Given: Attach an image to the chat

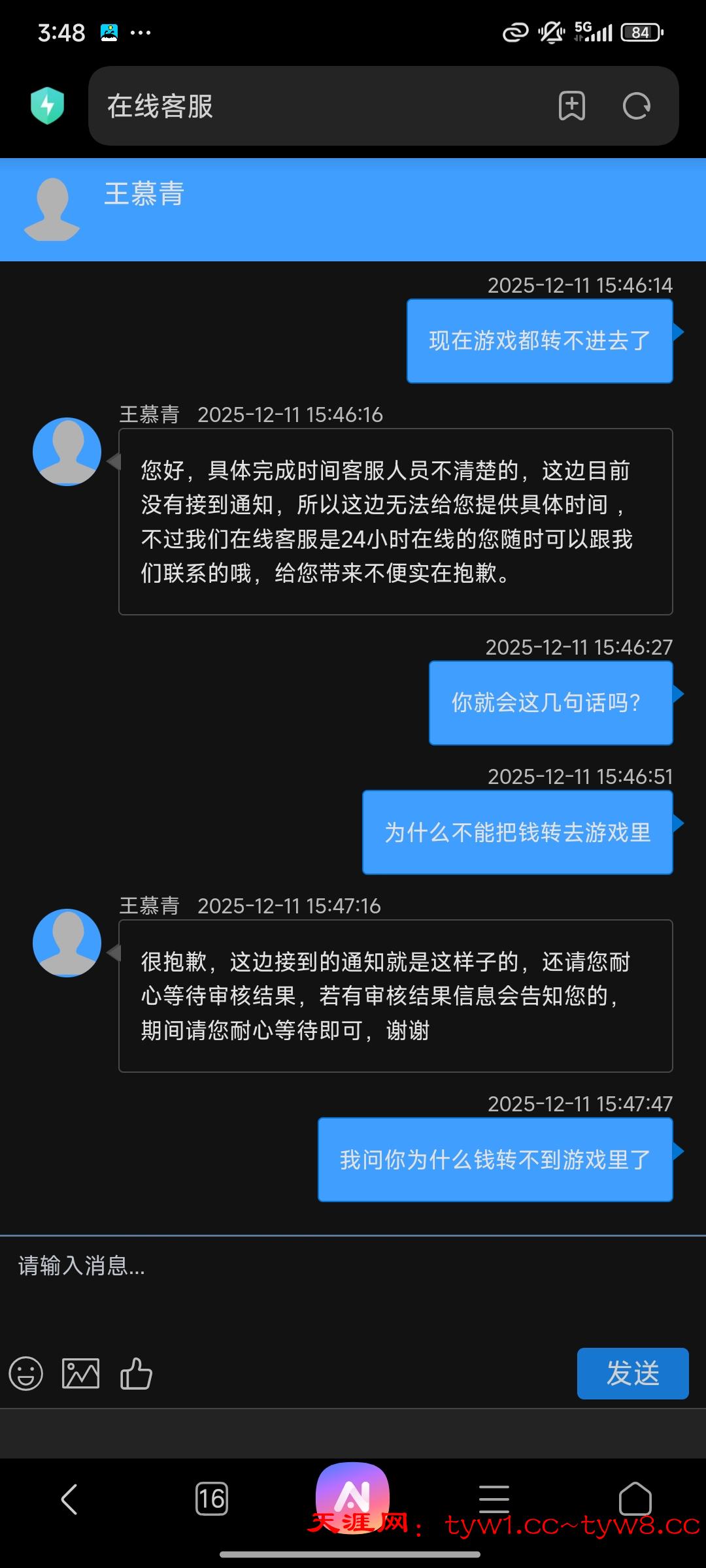Looking at the screenshot, I should [x=80, y=1373].
